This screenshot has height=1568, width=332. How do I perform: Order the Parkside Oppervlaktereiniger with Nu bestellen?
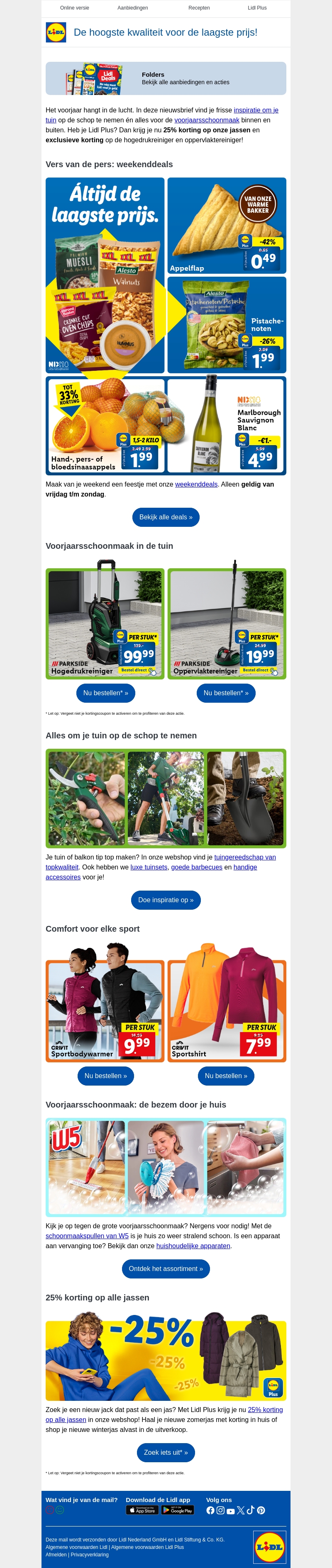(226, 693)
